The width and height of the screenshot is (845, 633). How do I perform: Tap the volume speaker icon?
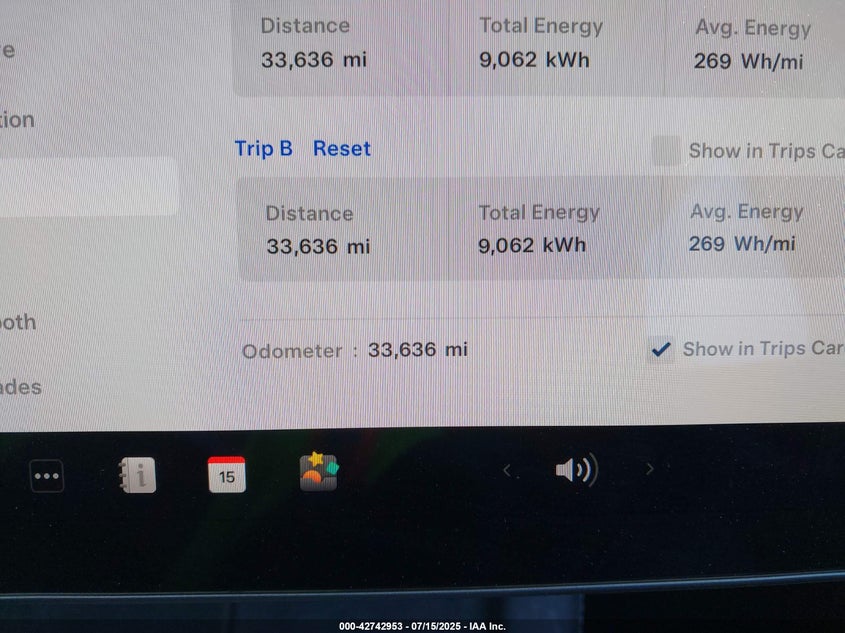(576, 469)
